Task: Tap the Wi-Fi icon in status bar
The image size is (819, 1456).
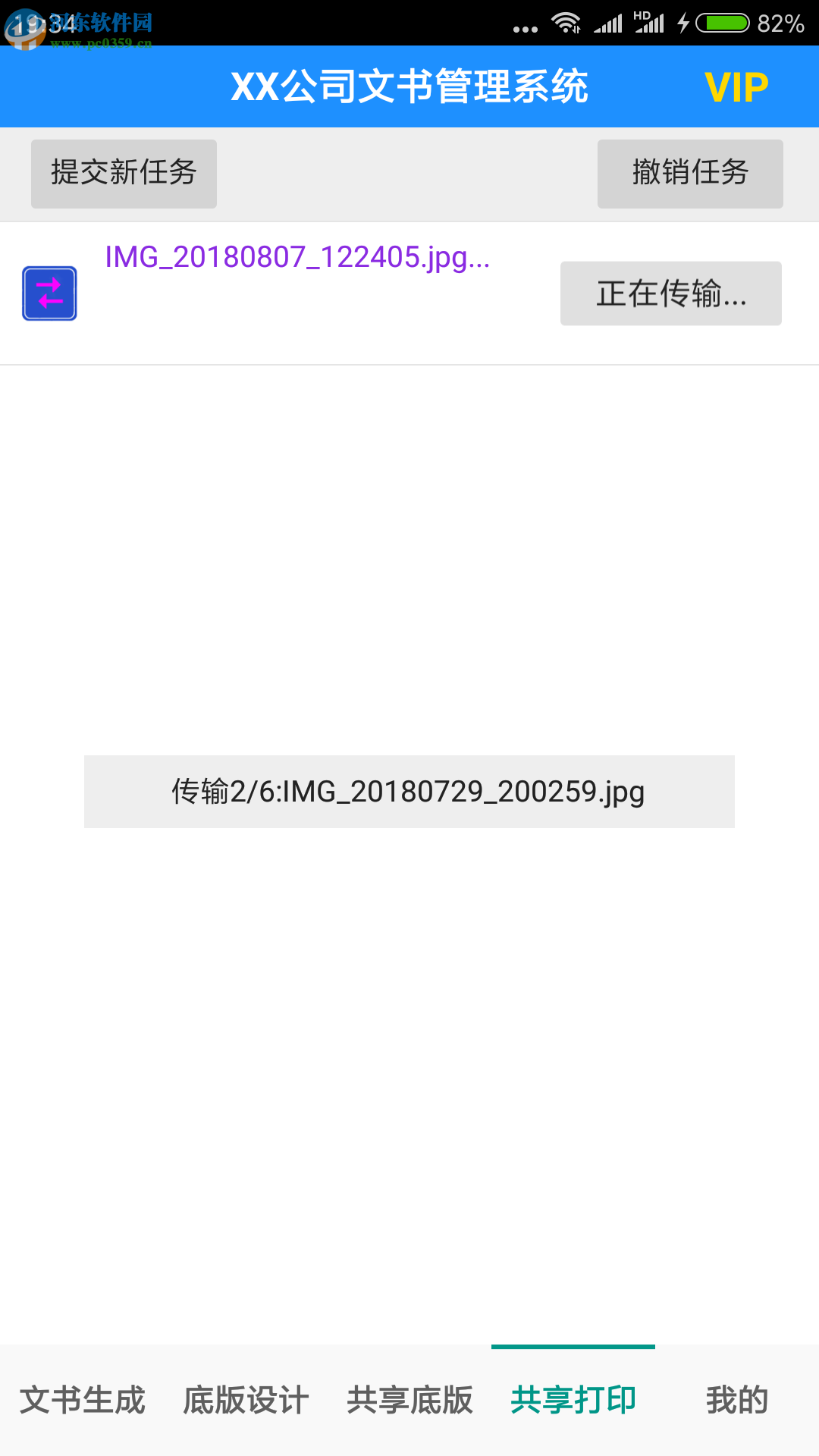Action: coord(564,23)
